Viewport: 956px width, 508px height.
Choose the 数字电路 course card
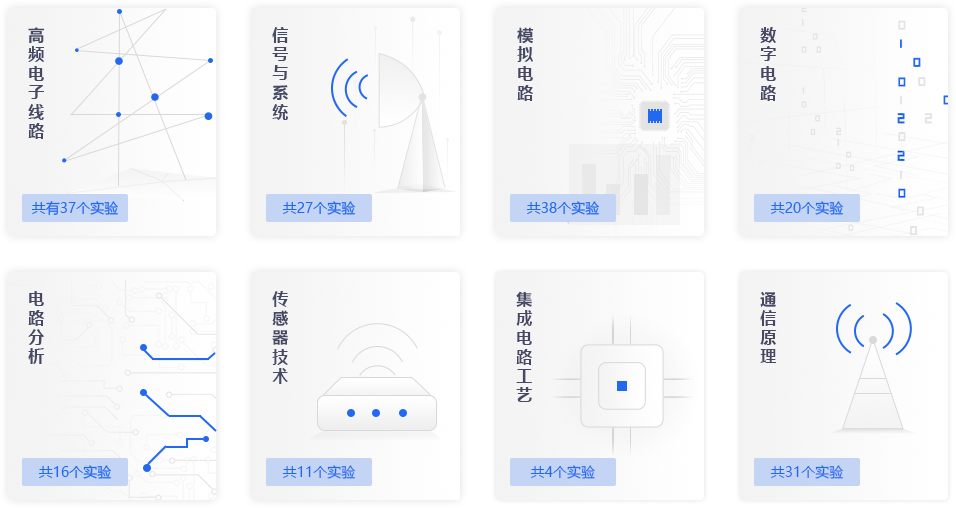[x=843, y=122]
